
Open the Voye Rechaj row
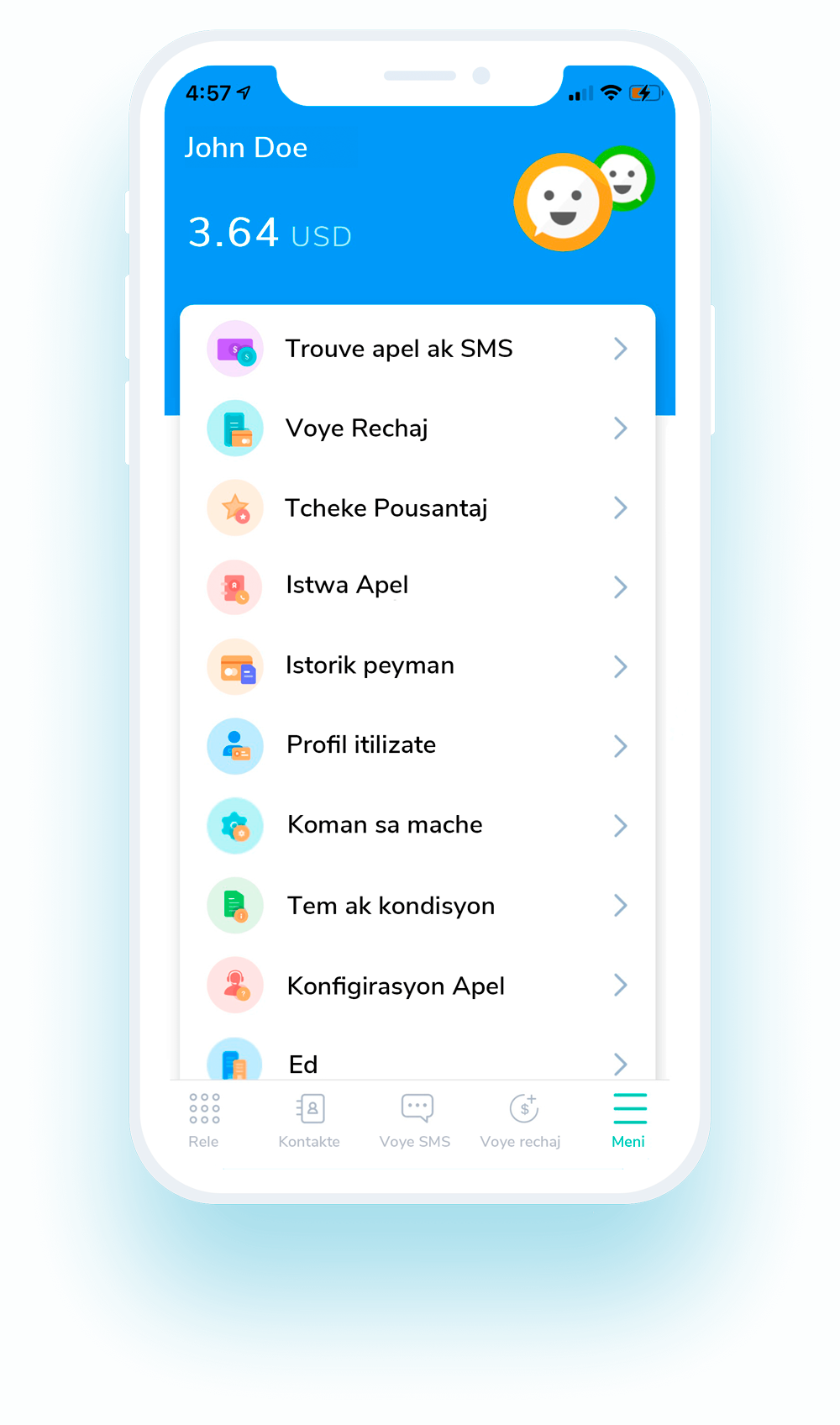417,429
